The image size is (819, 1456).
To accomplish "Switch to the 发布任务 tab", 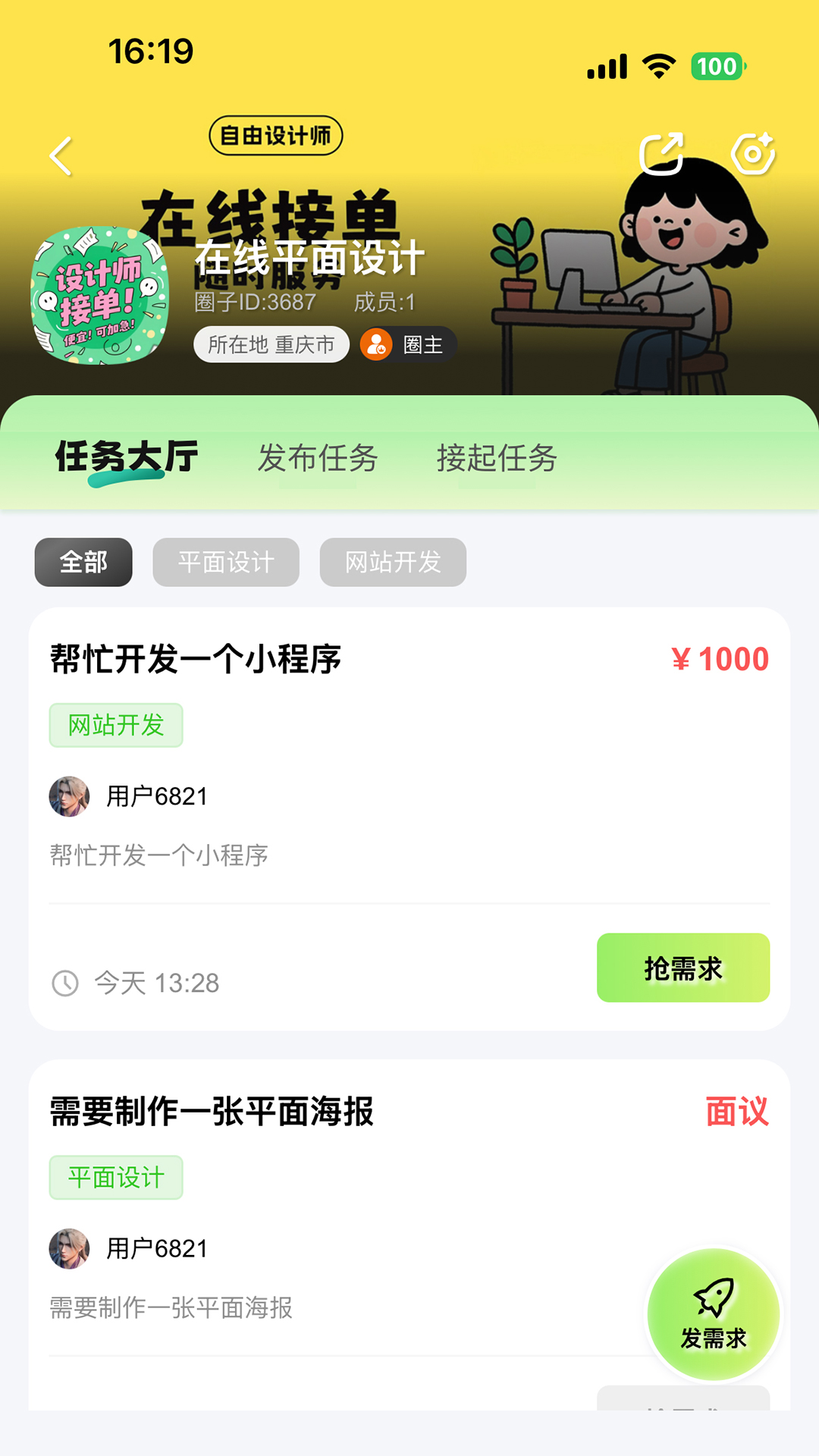I will [316, 459].
